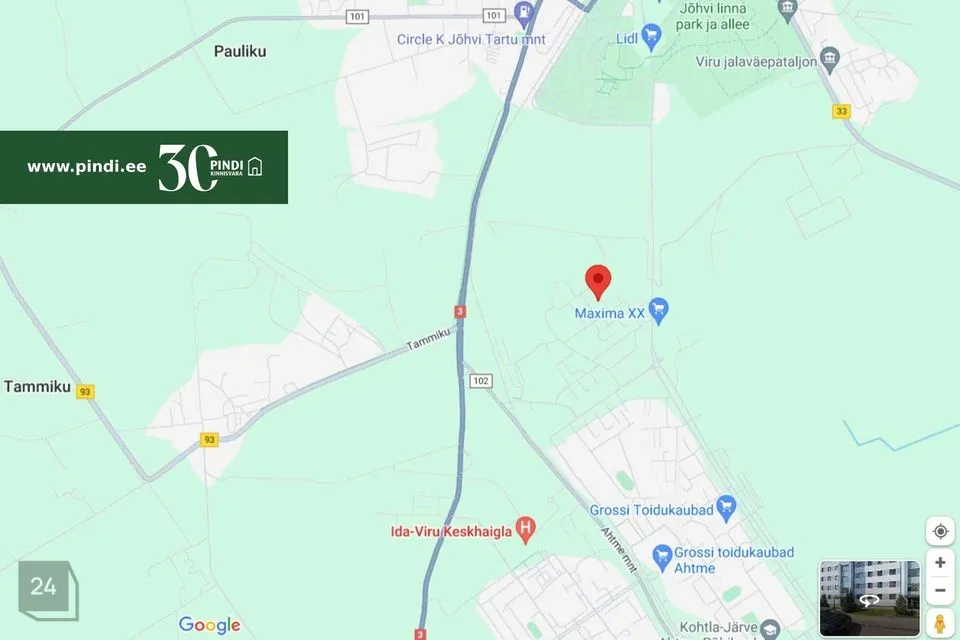Image resolution: width=960 pixels, height=640 pixels.
Task: Select the red location pin
Action: 598,282
